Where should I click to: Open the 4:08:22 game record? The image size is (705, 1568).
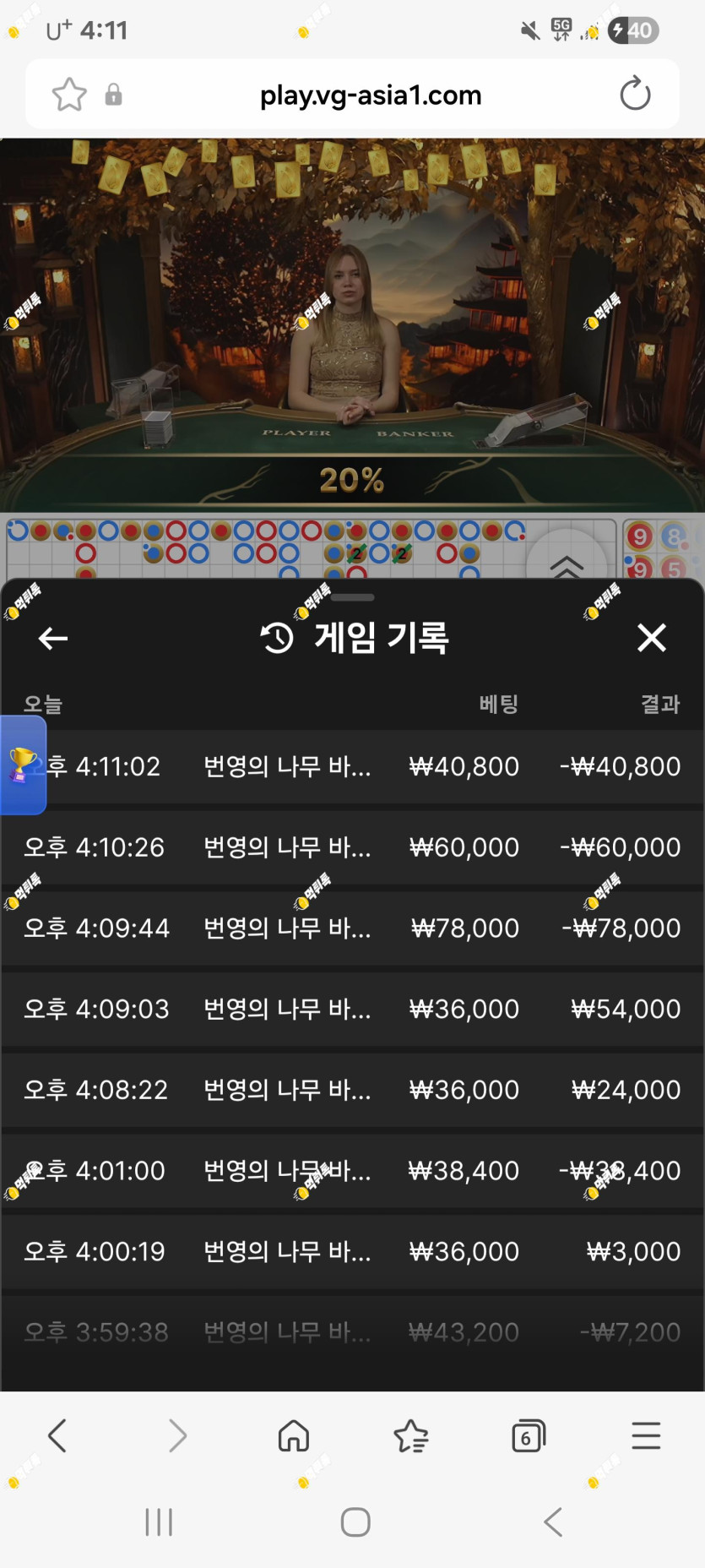[x=352, y=1090]
